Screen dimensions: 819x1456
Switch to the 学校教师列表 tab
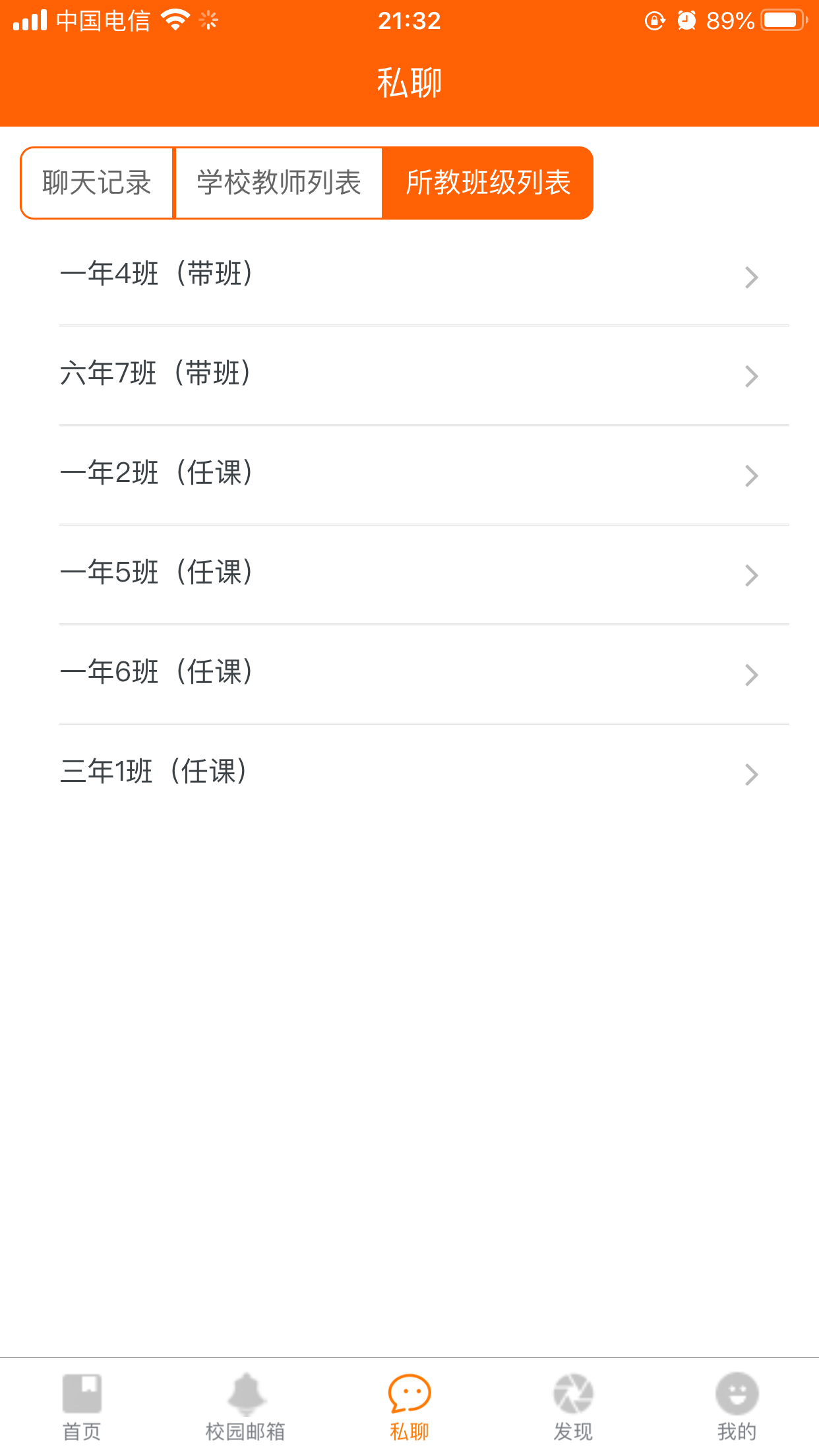(278, 183)
